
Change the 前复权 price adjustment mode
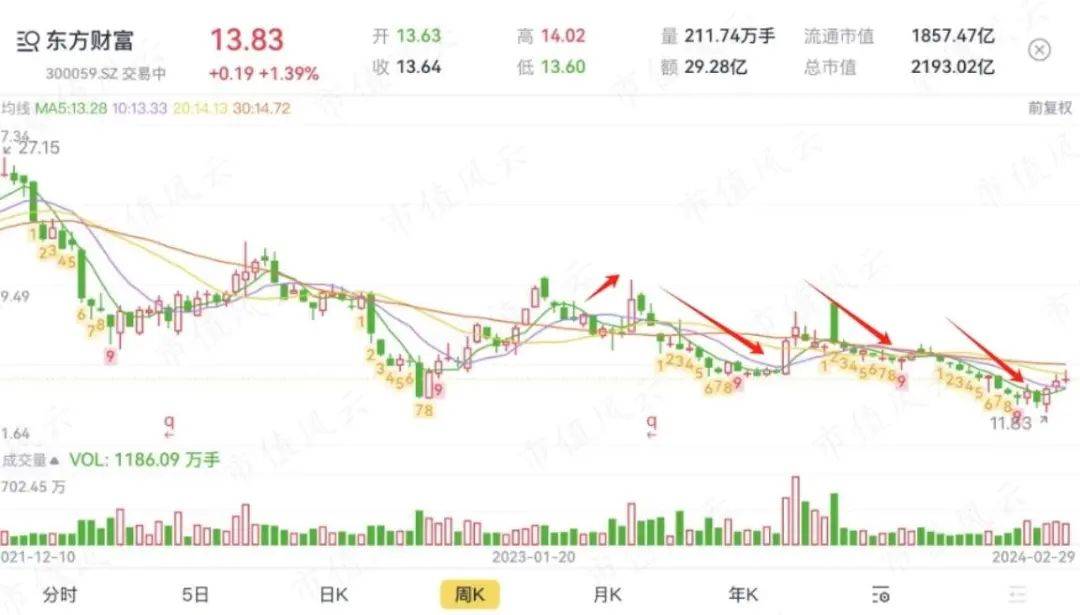(1050, 108)
